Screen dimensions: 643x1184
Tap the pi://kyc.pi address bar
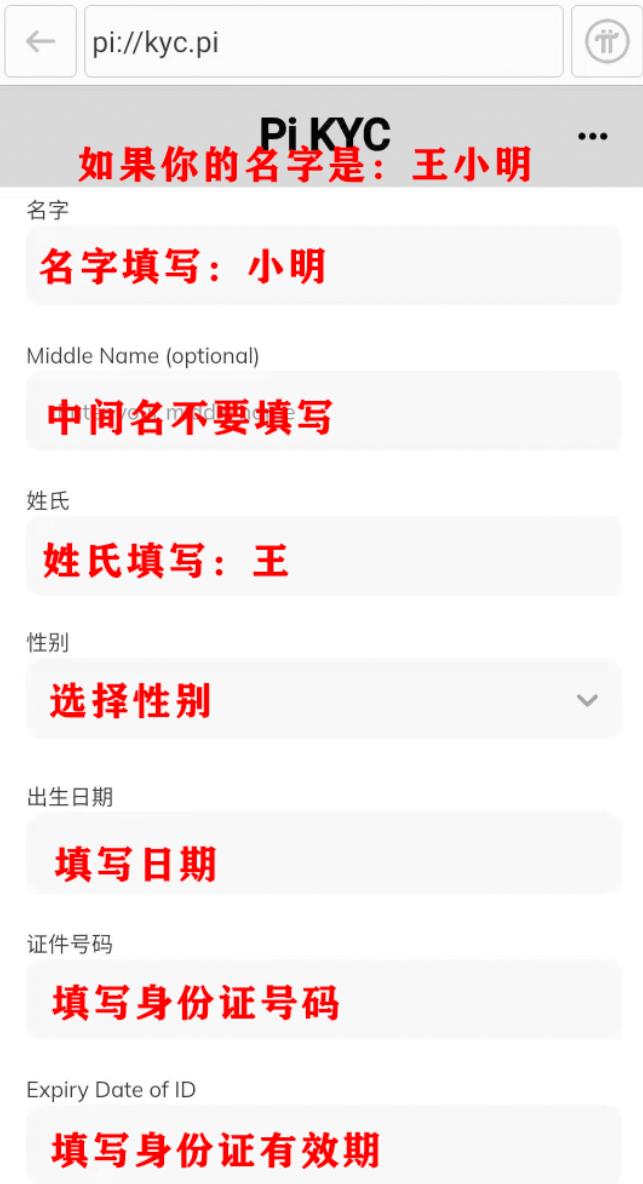tap(324, 42)
